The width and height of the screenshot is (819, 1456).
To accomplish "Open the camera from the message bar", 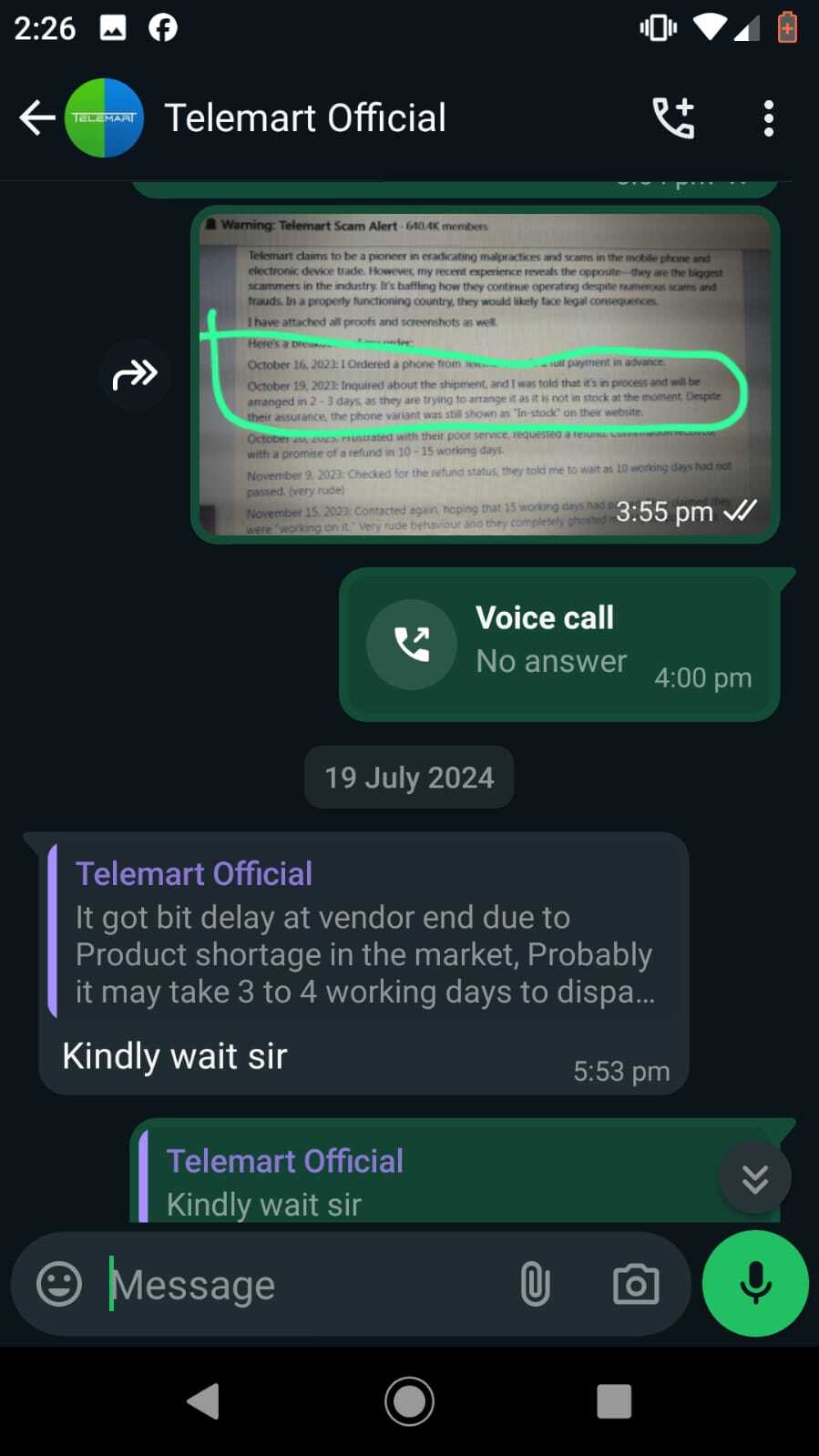I will tap(636, 1285).
